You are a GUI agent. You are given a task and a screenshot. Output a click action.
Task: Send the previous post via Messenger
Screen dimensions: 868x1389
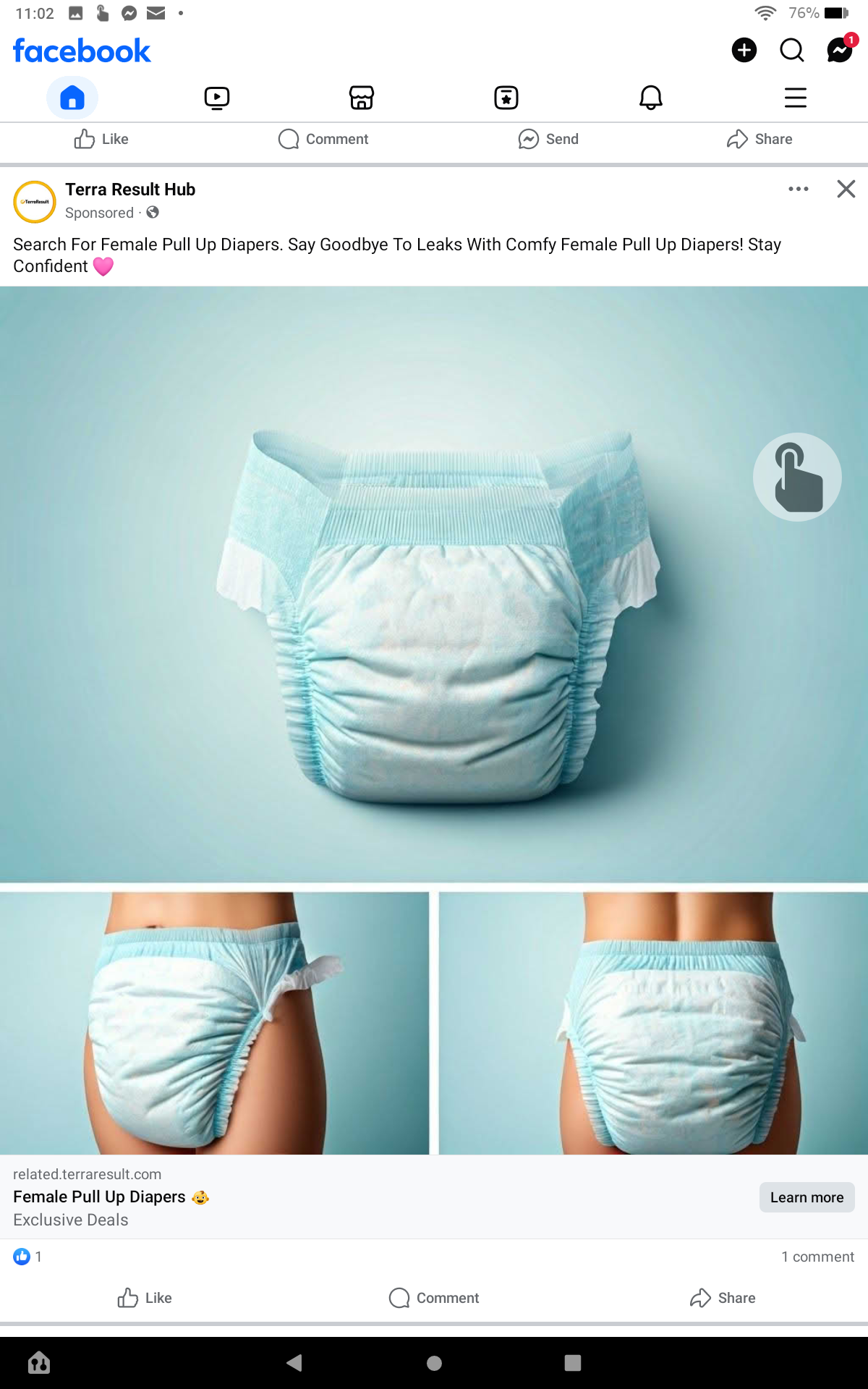click(x=548, y=139)
